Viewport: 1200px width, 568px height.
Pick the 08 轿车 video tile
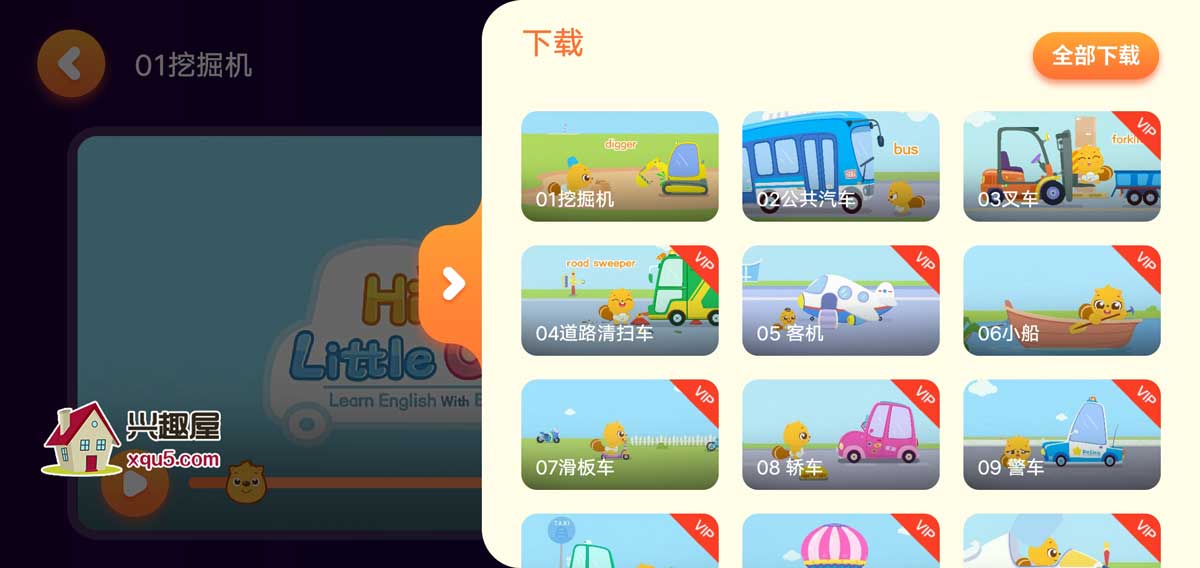pos(840,434)
